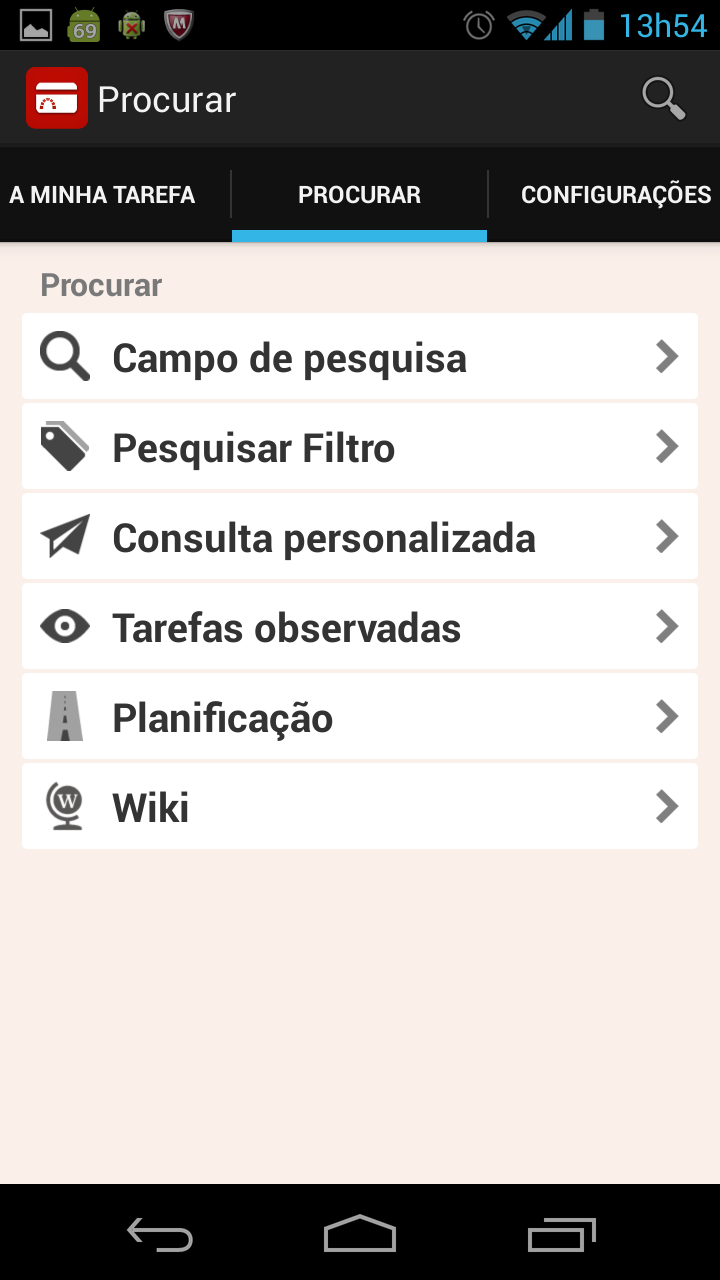720x1280 pixels.
Task: Open the Wiki row
Action: point(360,807)
